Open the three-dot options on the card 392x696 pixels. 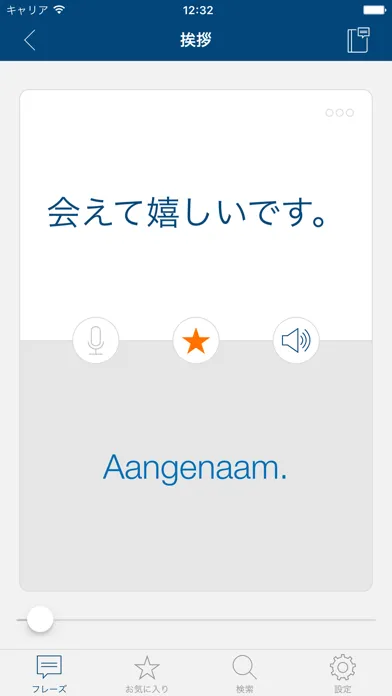tap(340, 113)
